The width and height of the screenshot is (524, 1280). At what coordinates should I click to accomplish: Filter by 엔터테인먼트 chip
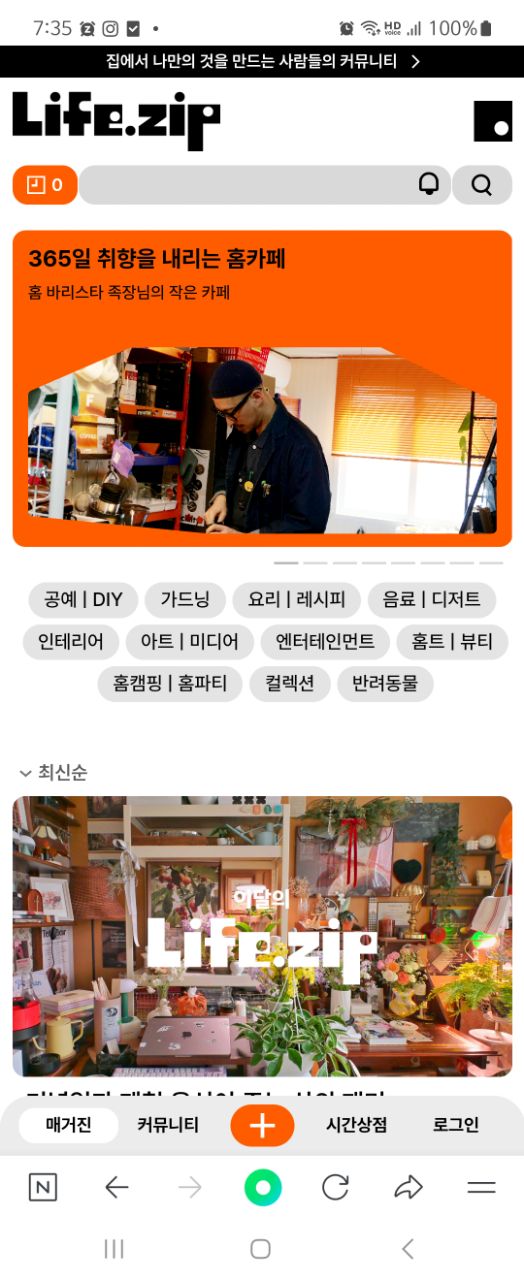[325, 641]
